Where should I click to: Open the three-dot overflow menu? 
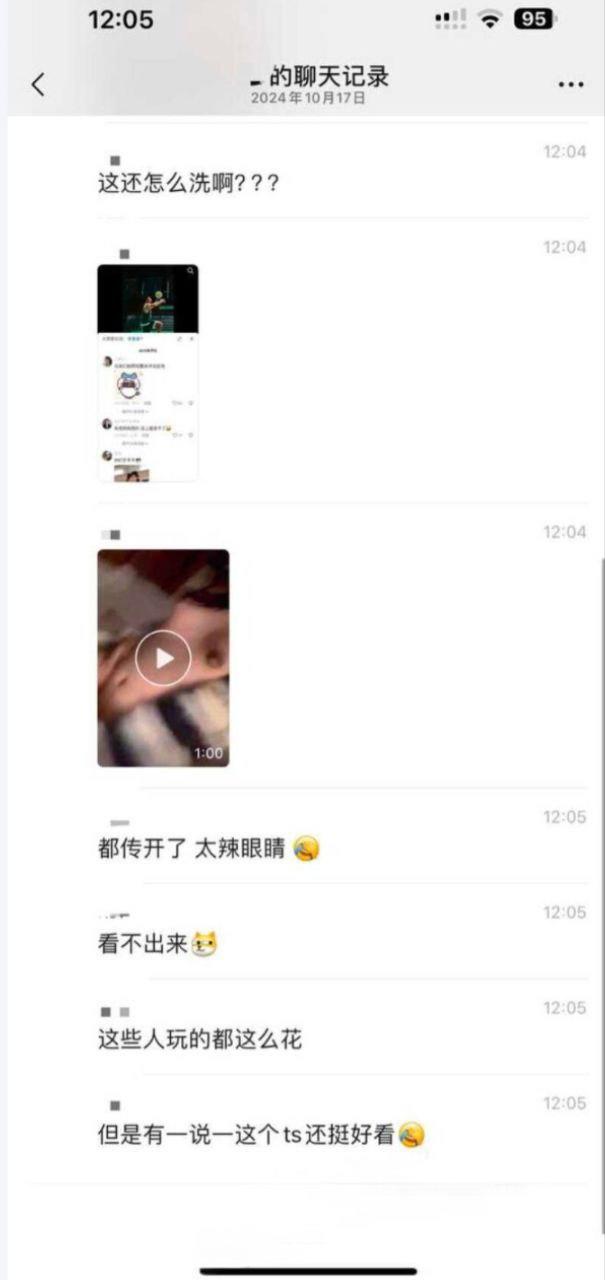(x=570, y=85)
